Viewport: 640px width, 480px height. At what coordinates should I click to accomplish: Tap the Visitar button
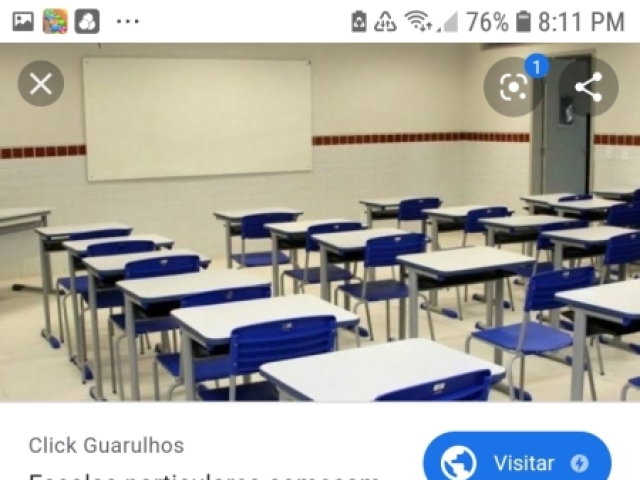(x=517, y=463)
